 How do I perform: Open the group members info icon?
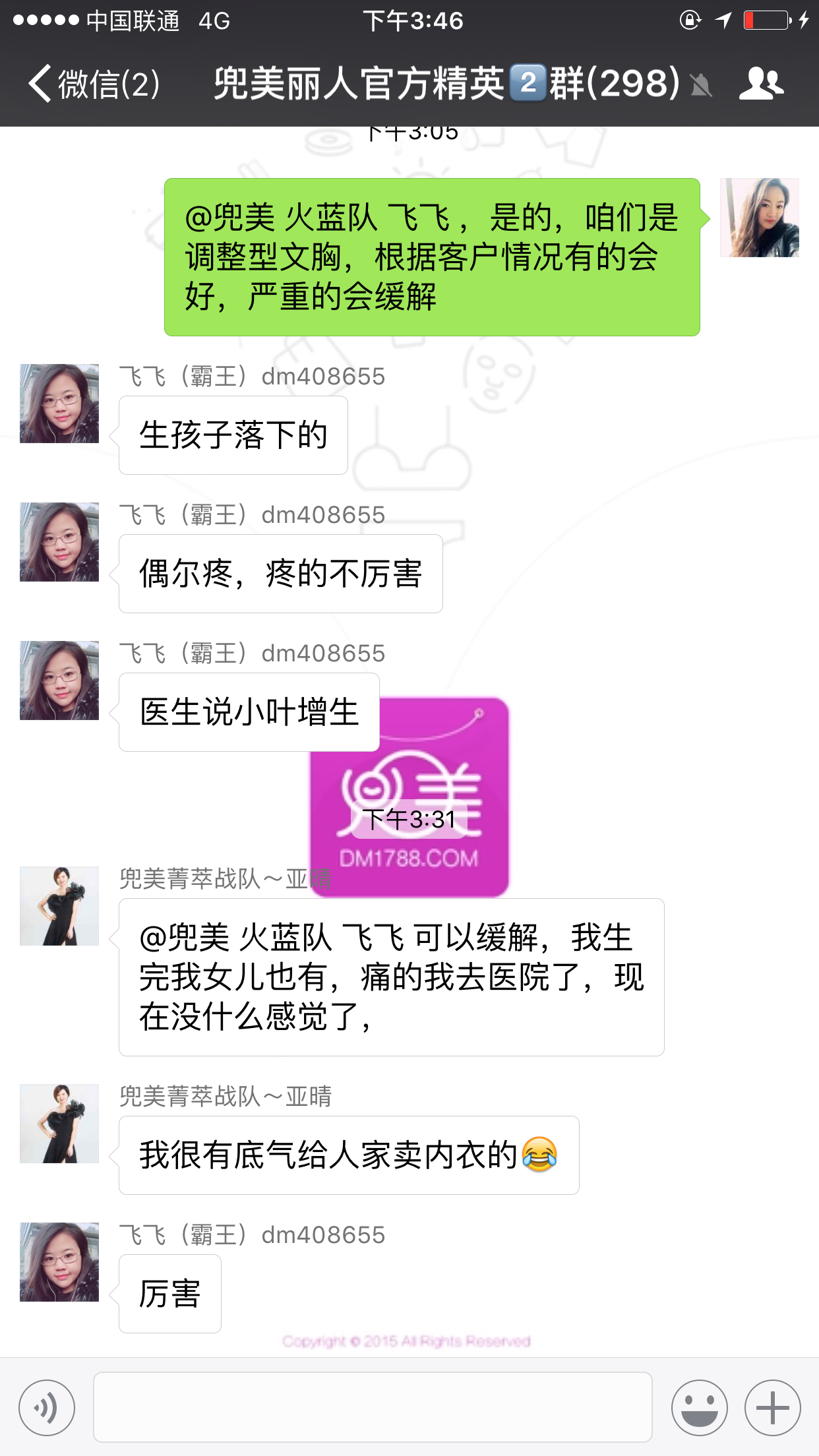(761, 84)
